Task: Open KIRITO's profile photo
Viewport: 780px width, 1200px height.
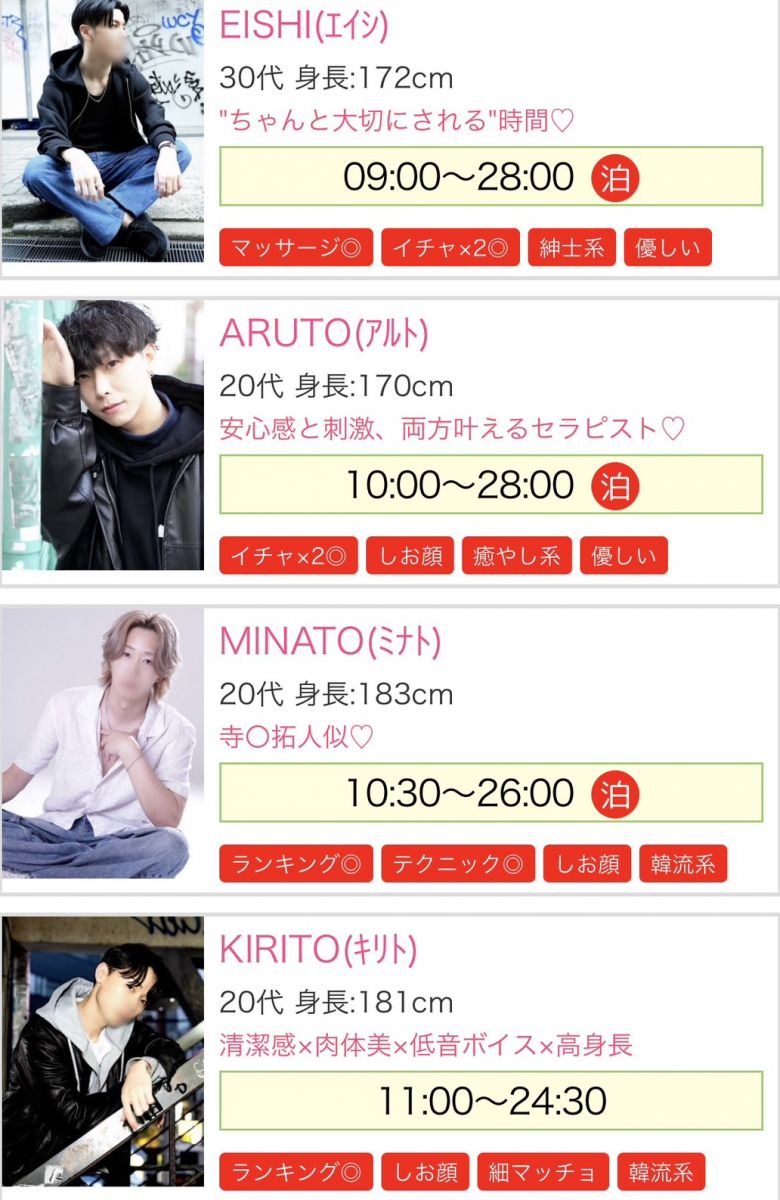Action: click(x=103, y=1051)
